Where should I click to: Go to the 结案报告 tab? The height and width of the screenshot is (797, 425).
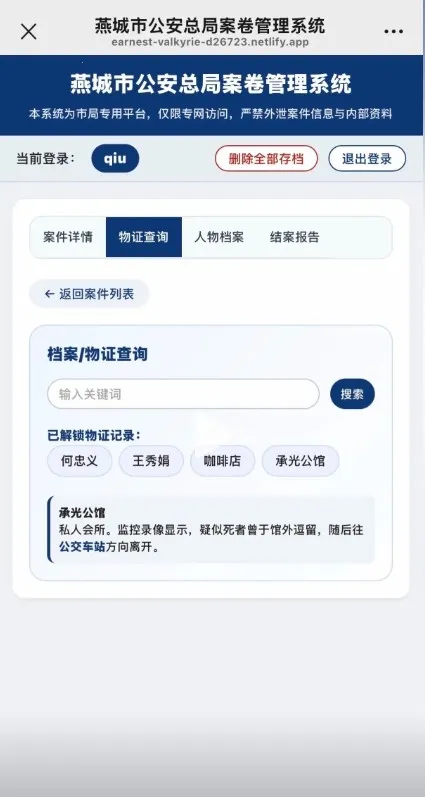[295, 237]
